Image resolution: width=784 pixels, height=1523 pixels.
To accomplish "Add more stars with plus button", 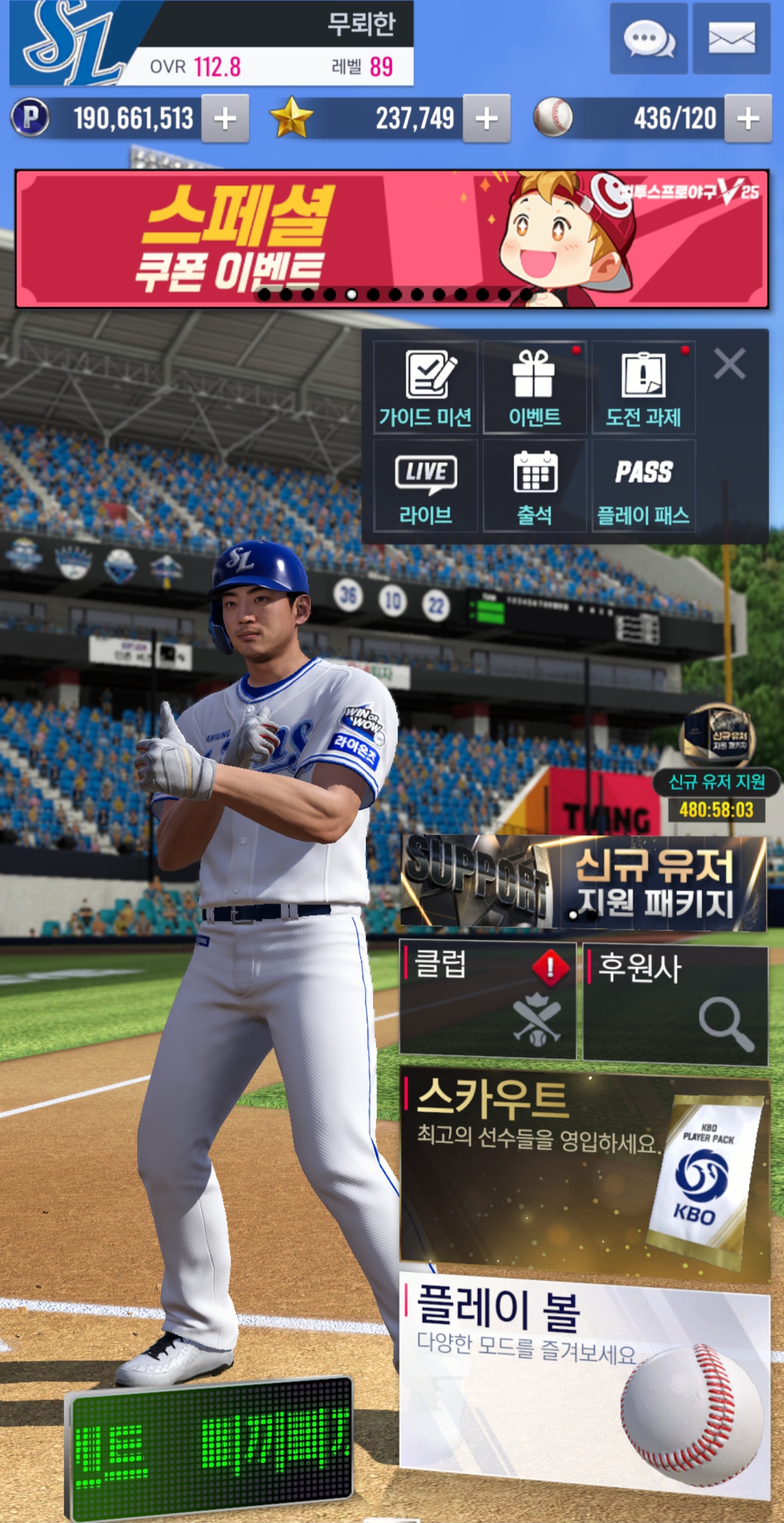I will point(486,118).
